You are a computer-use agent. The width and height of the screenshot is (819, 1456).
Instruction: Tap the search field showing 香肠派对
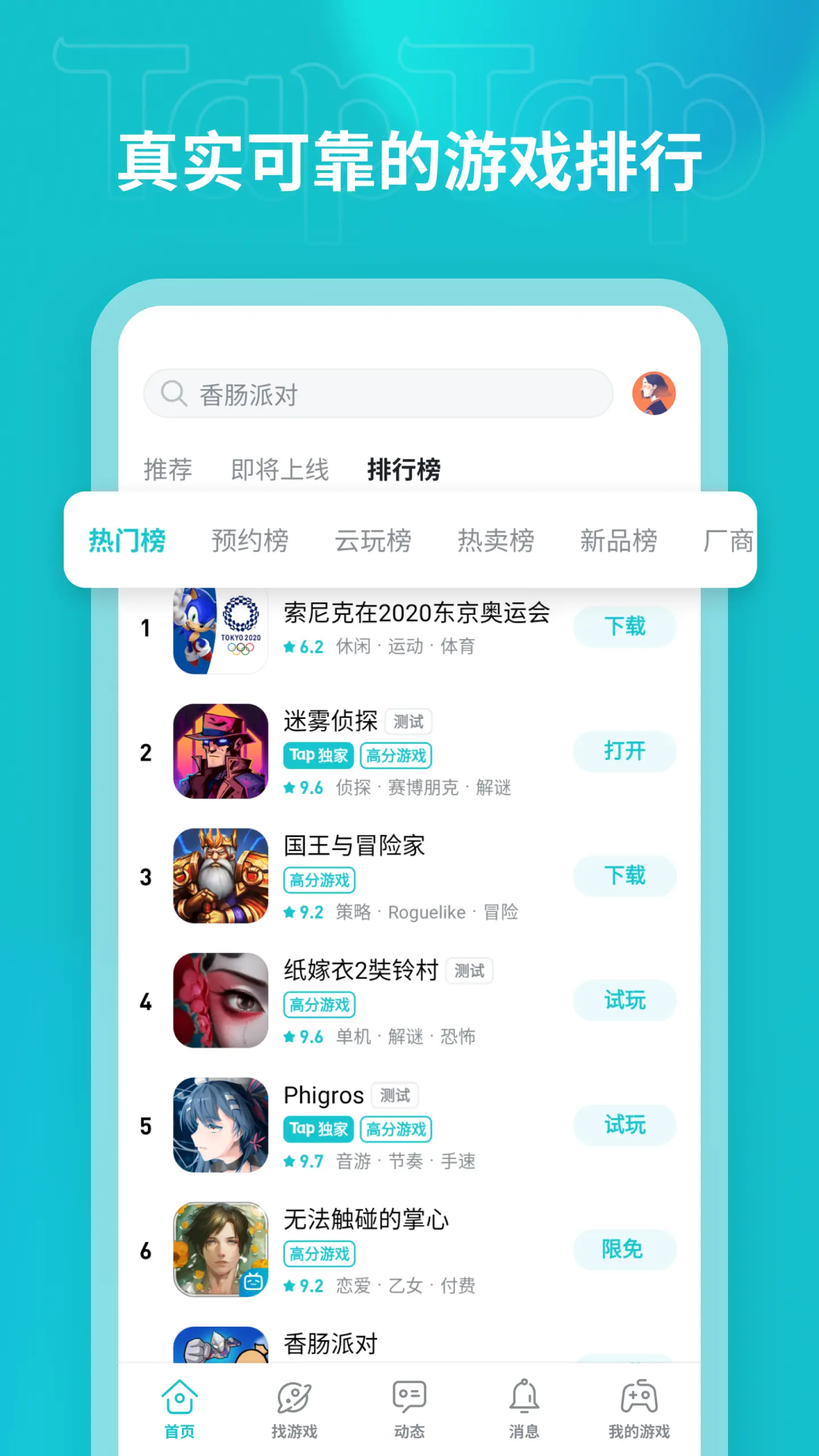click(x=375, y=393)
